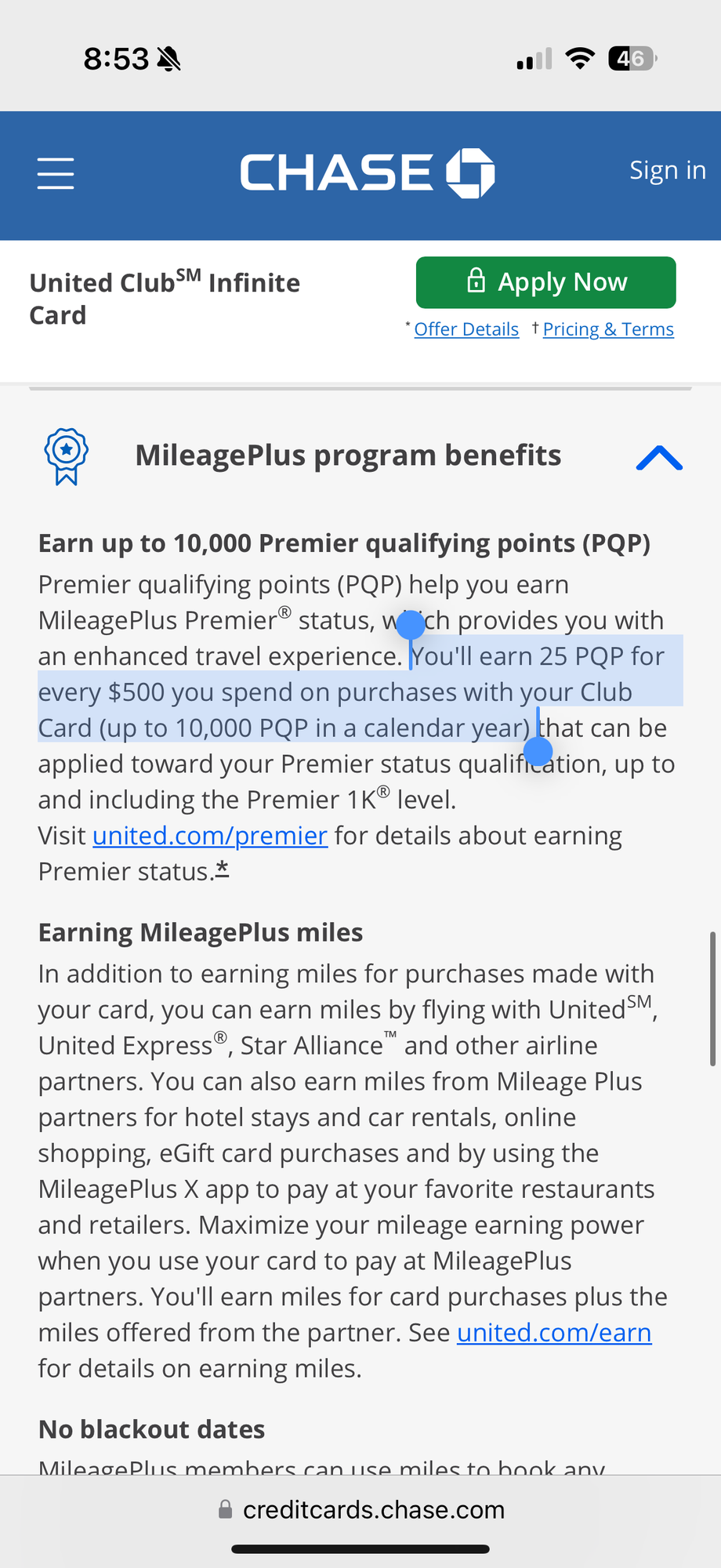Image resolution: width=721 pixels, height=1568 pixels.
Task: Follow the united.com/premier link
Action: pyautogui.click(x=210, y=836)
